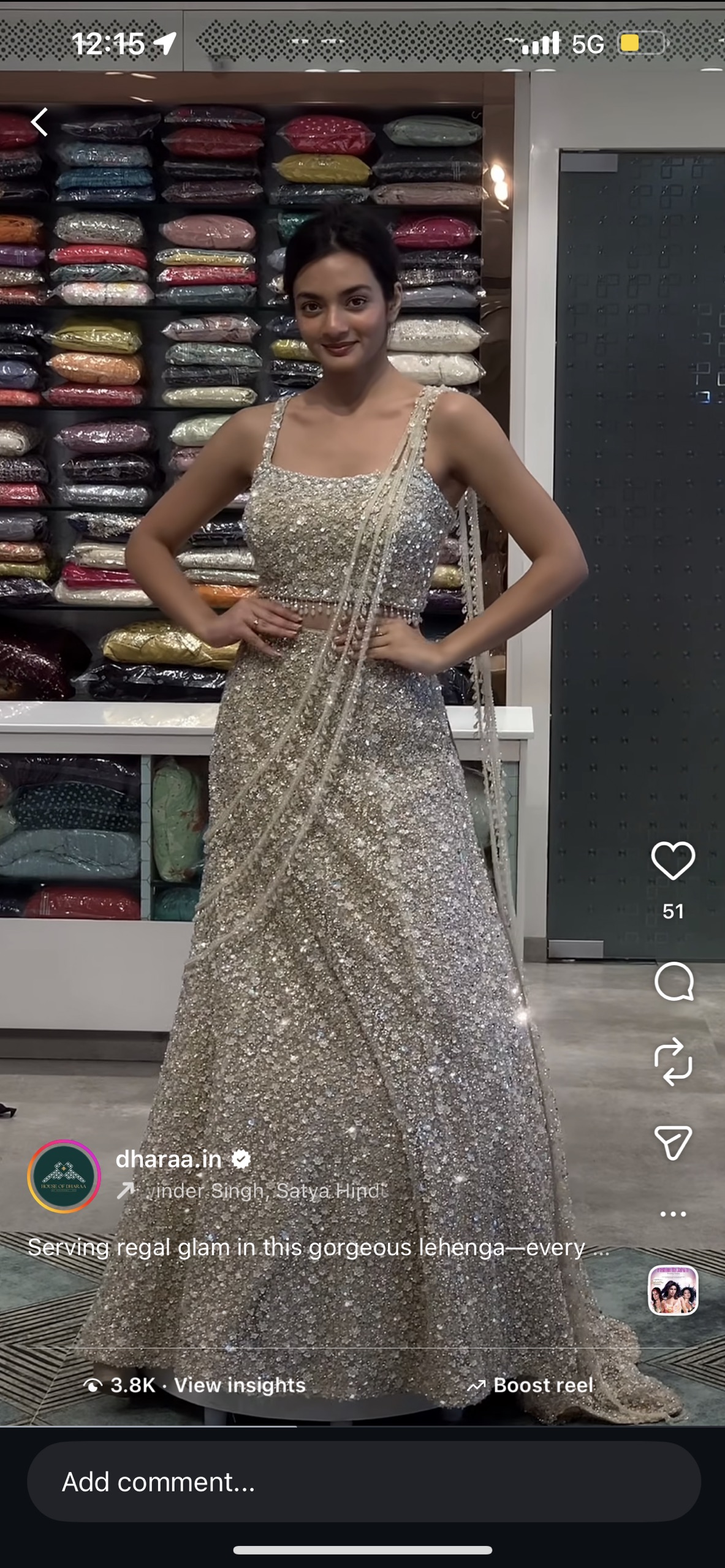This screenshot has height=1568, width=725.
Task: Tap Boost reel
Action: coord(531,1385)
